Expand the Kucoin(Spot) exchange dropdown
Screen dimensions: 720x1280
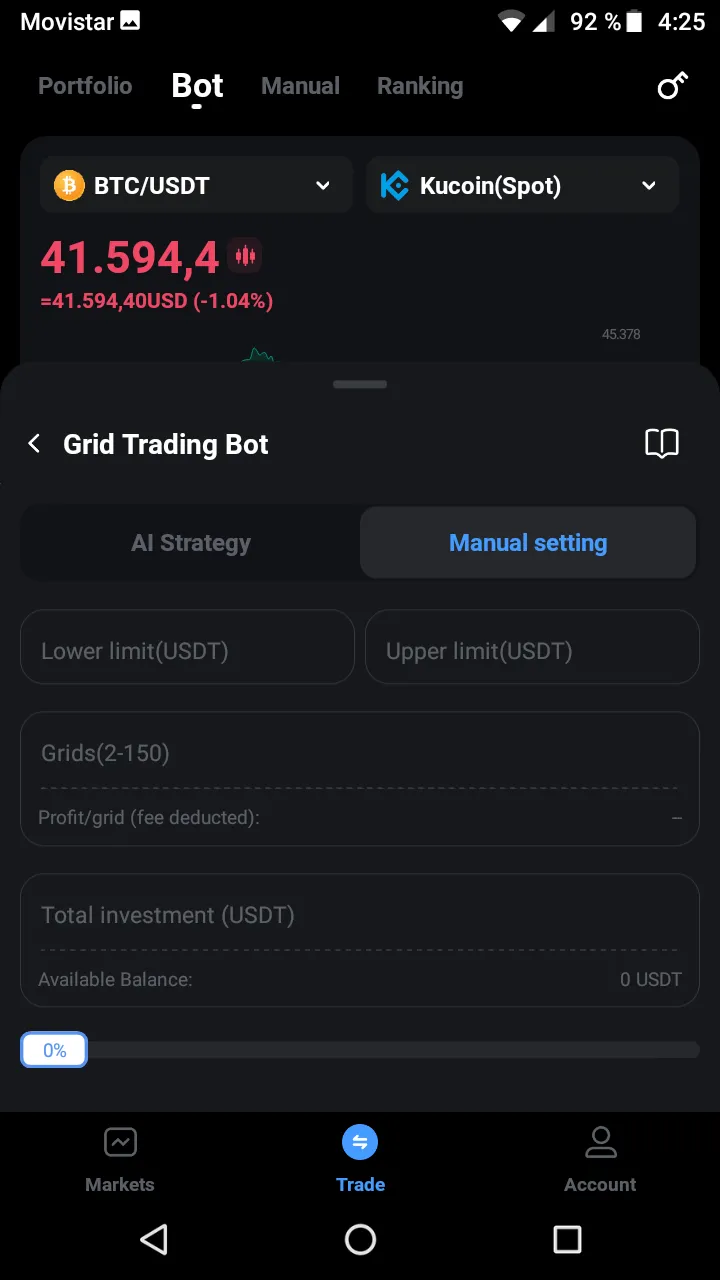pyautogui.click(x=523, y=185)
